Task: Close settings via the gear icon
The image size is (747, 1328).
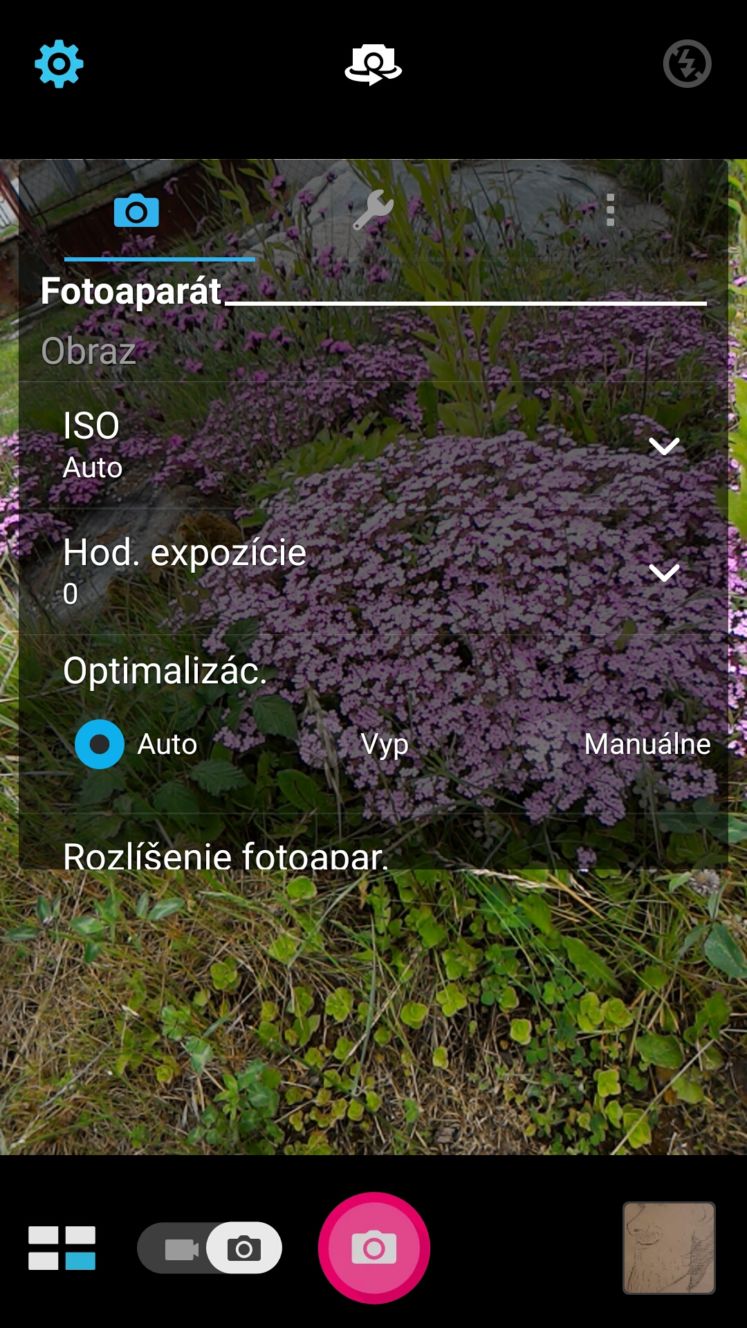Action: [x=59, y=65]
